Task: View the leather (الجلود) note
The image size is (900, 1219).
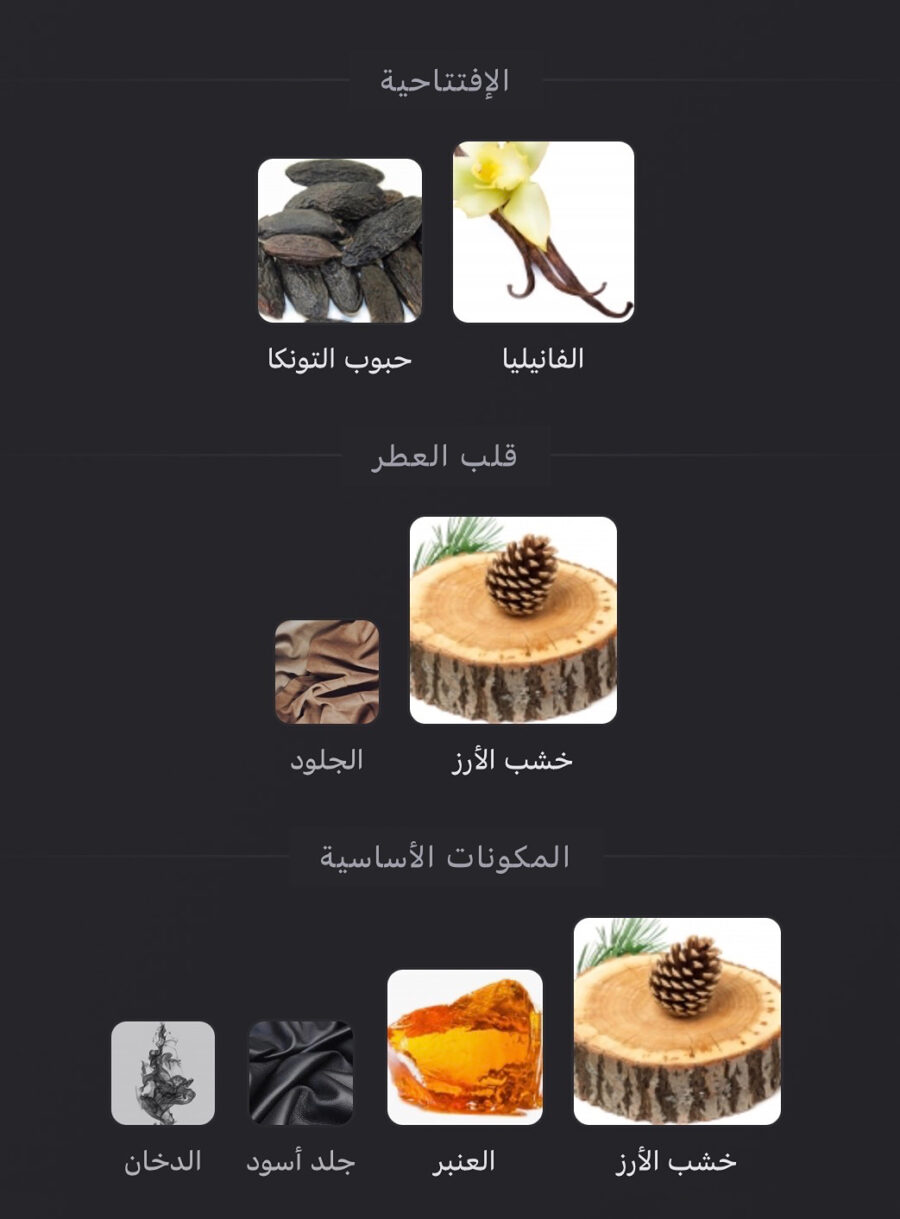Action: tap(327, 672)
